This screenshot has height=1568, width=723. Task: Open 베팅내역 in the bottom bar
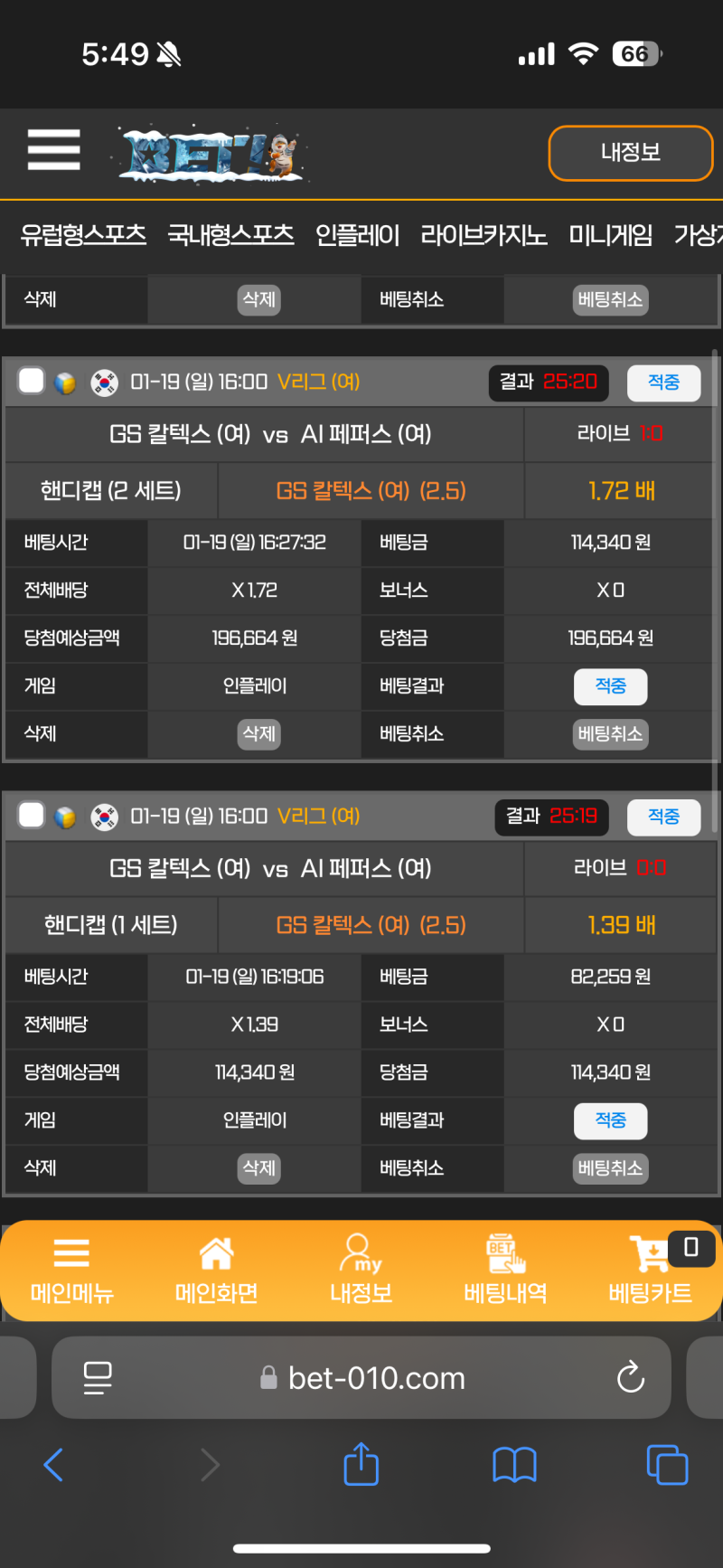pyautogui.click(x=505, y=1270)
